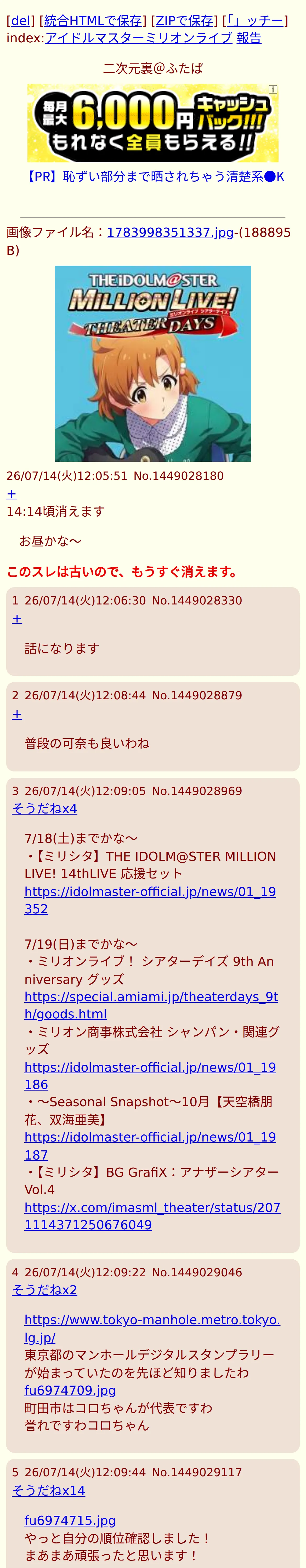Tap the + under reply No.1449028879
Viewport: 306px width, 1568px height.
click(17, 714)
